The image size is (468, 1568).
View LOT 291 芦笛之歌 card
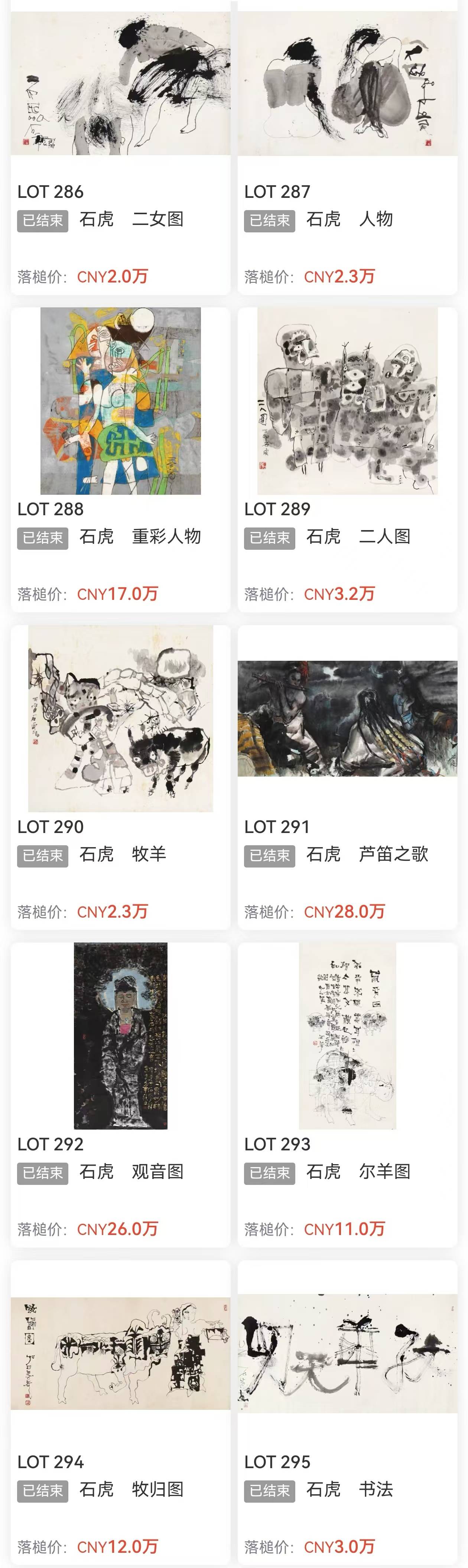347,718
